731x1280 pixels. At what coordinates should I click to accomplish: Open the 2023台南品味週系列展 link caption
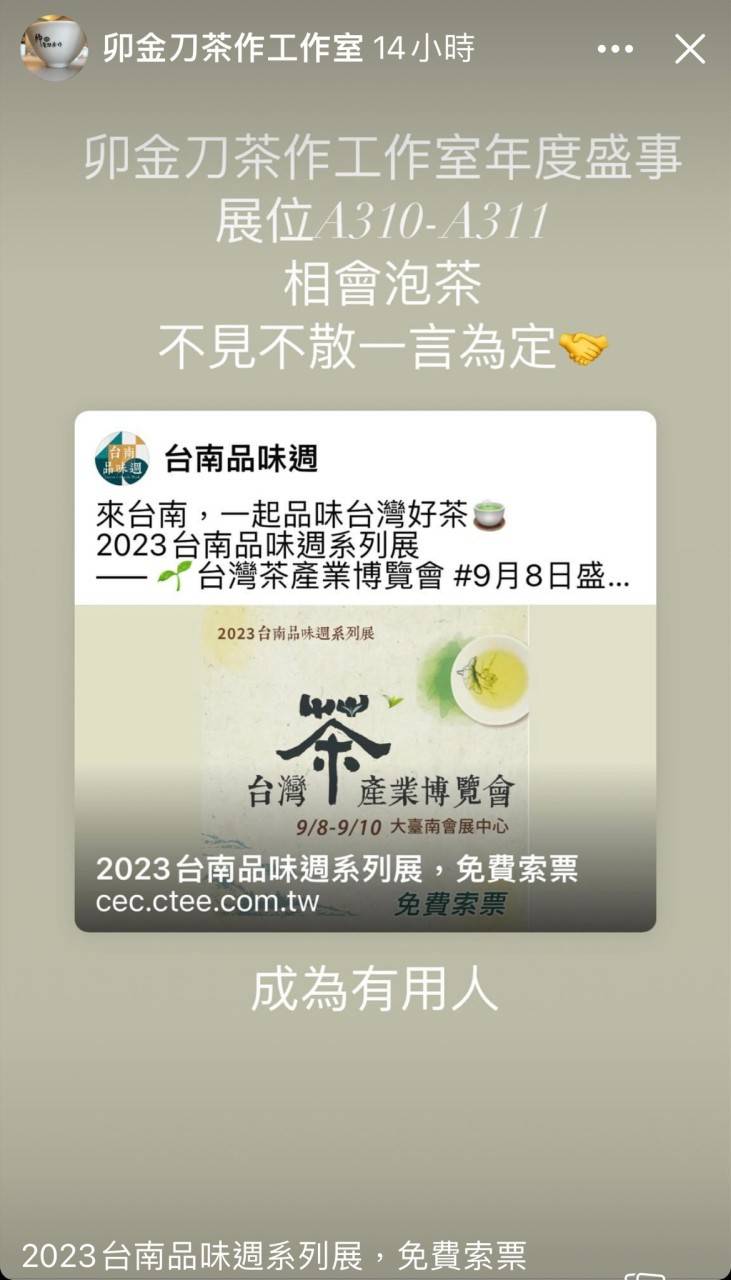[273, 1255]
